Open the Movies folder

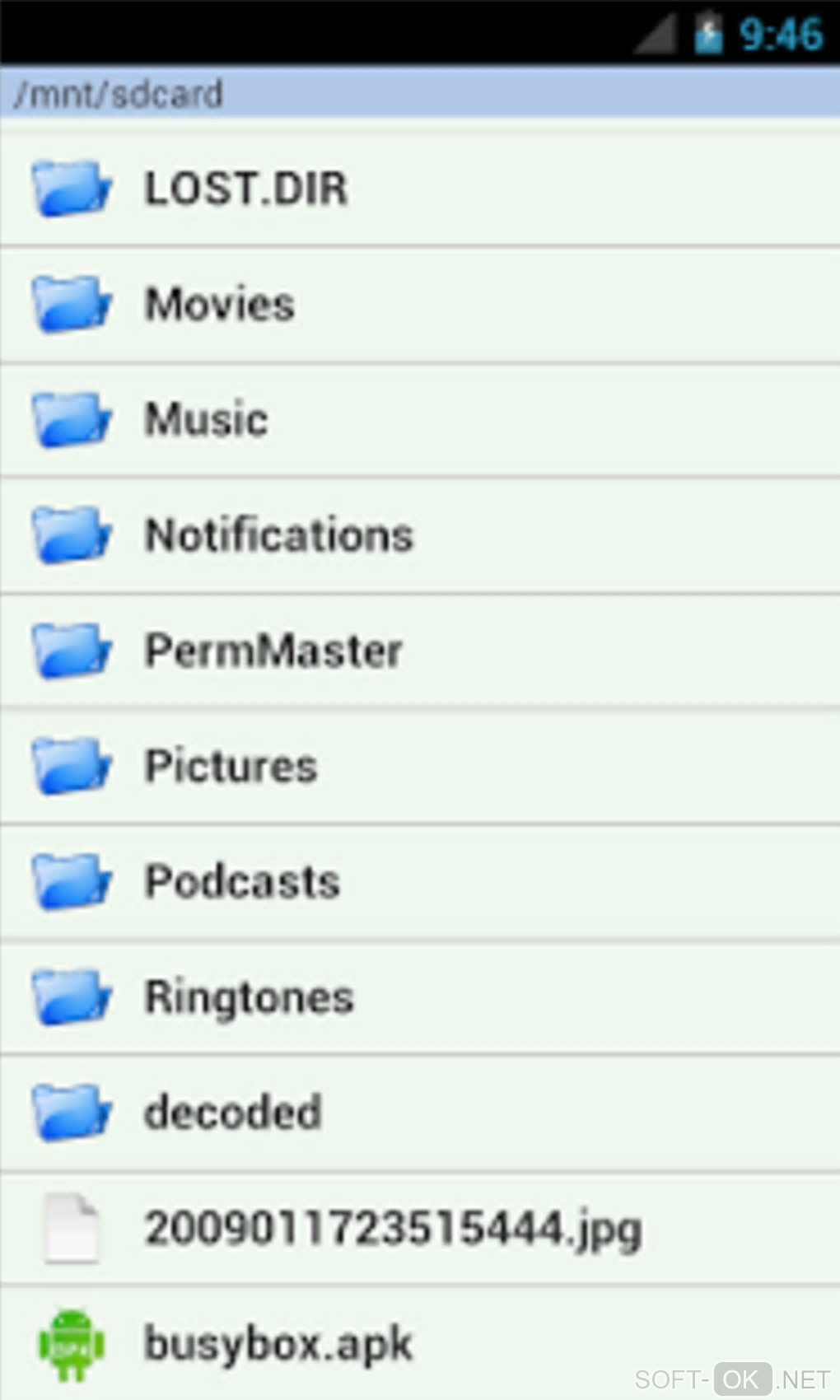[219, 304]
